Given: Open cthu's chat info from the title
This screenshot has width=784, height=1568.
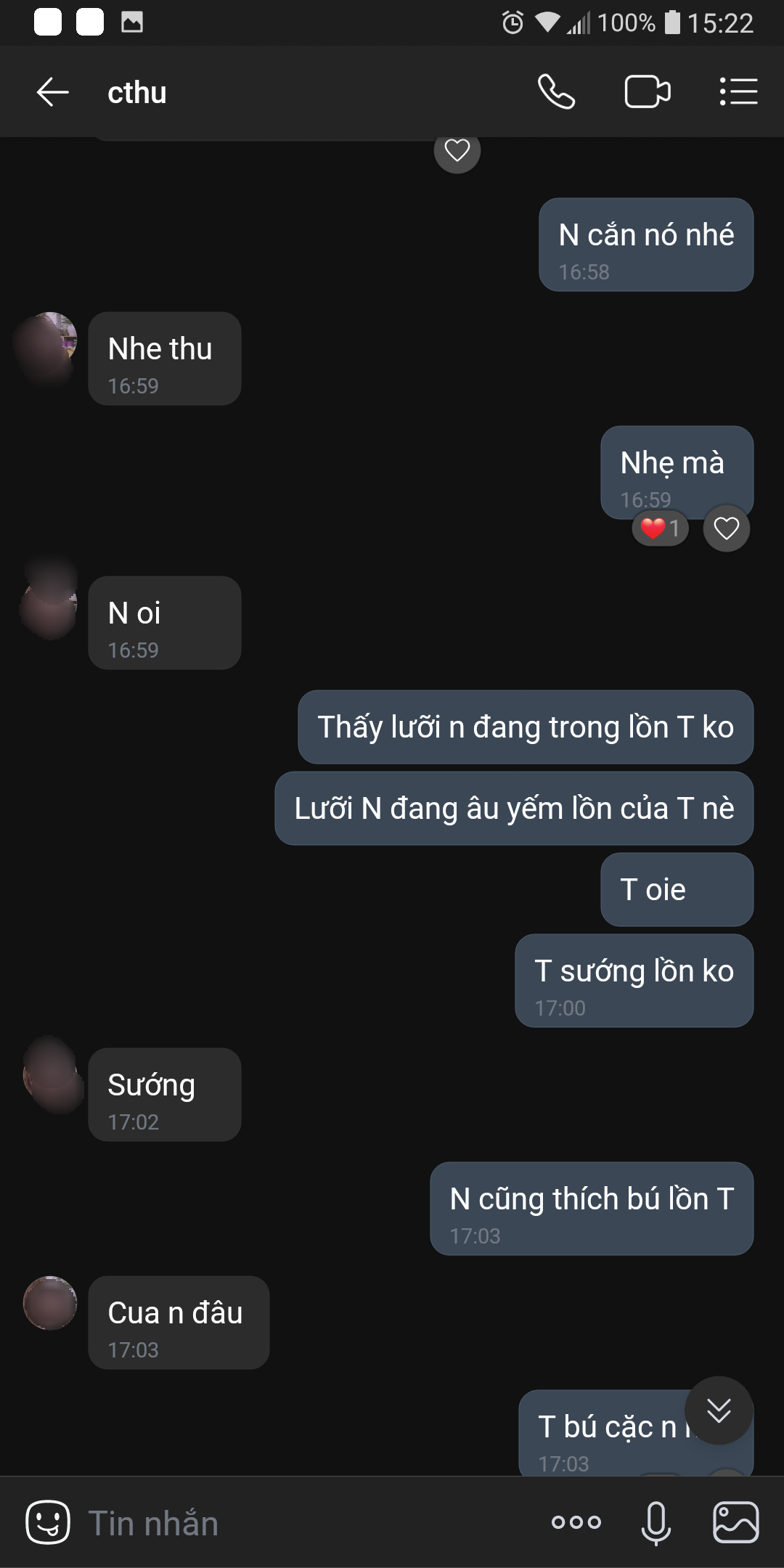Looking at the screenshot, I should point(137,92).
